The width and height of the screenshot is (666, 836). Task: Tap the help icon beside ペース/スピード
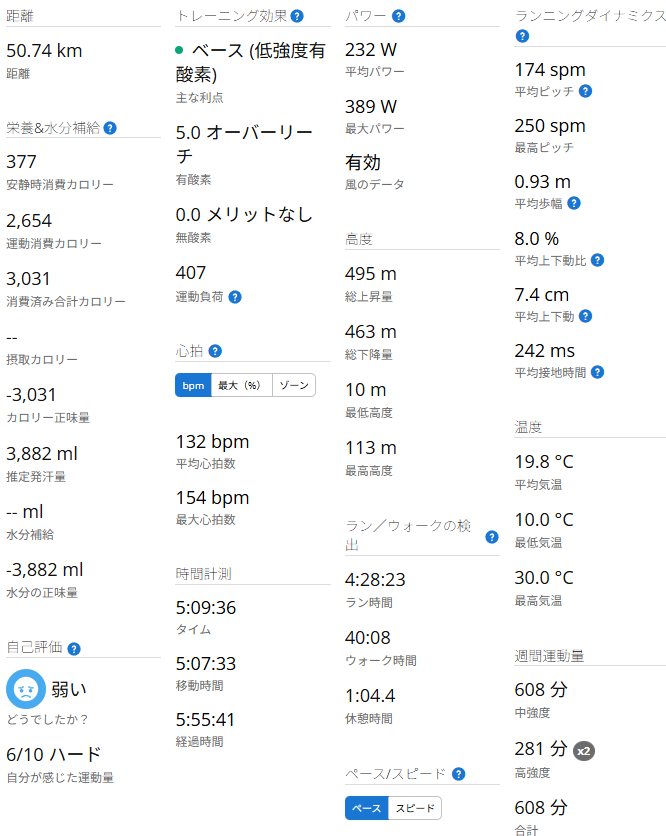click(458, 774)
